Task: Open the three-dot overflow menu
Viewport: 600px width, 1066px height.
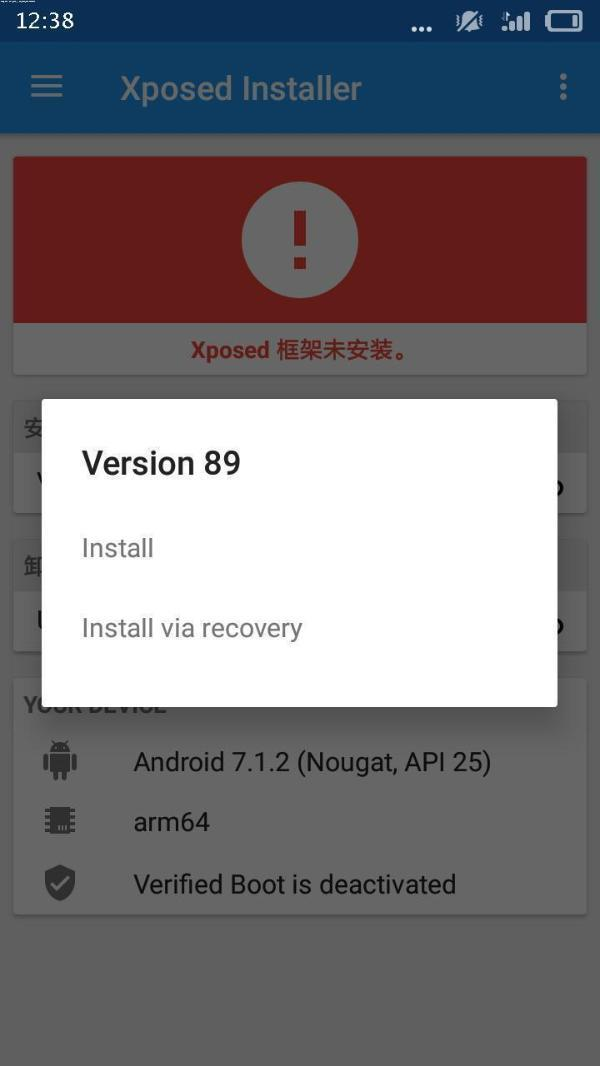Action: [563, 87]
